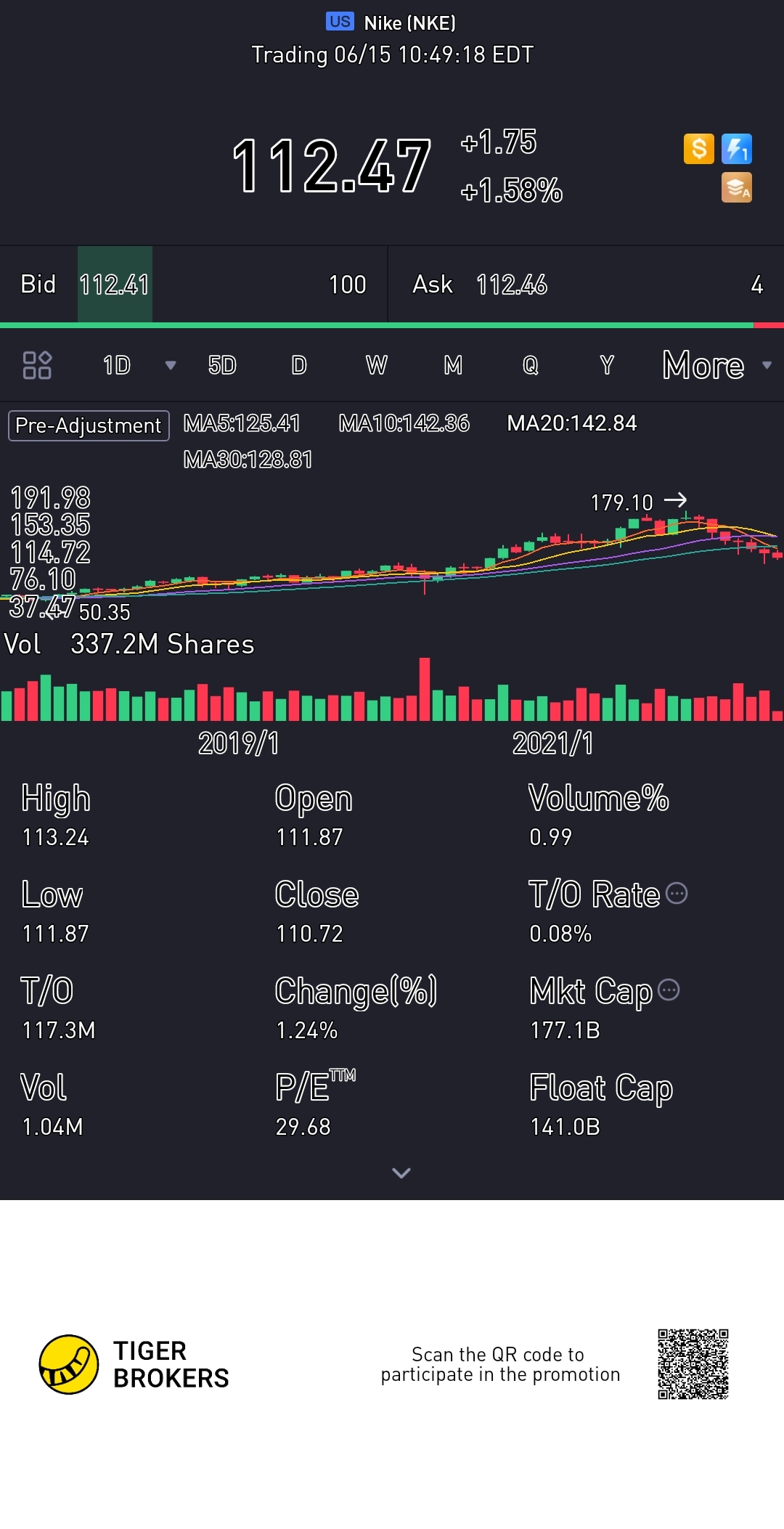Open Mkt Cap info icon
Viewport: 784px width, 1529px height.
(x=669, y=990)
